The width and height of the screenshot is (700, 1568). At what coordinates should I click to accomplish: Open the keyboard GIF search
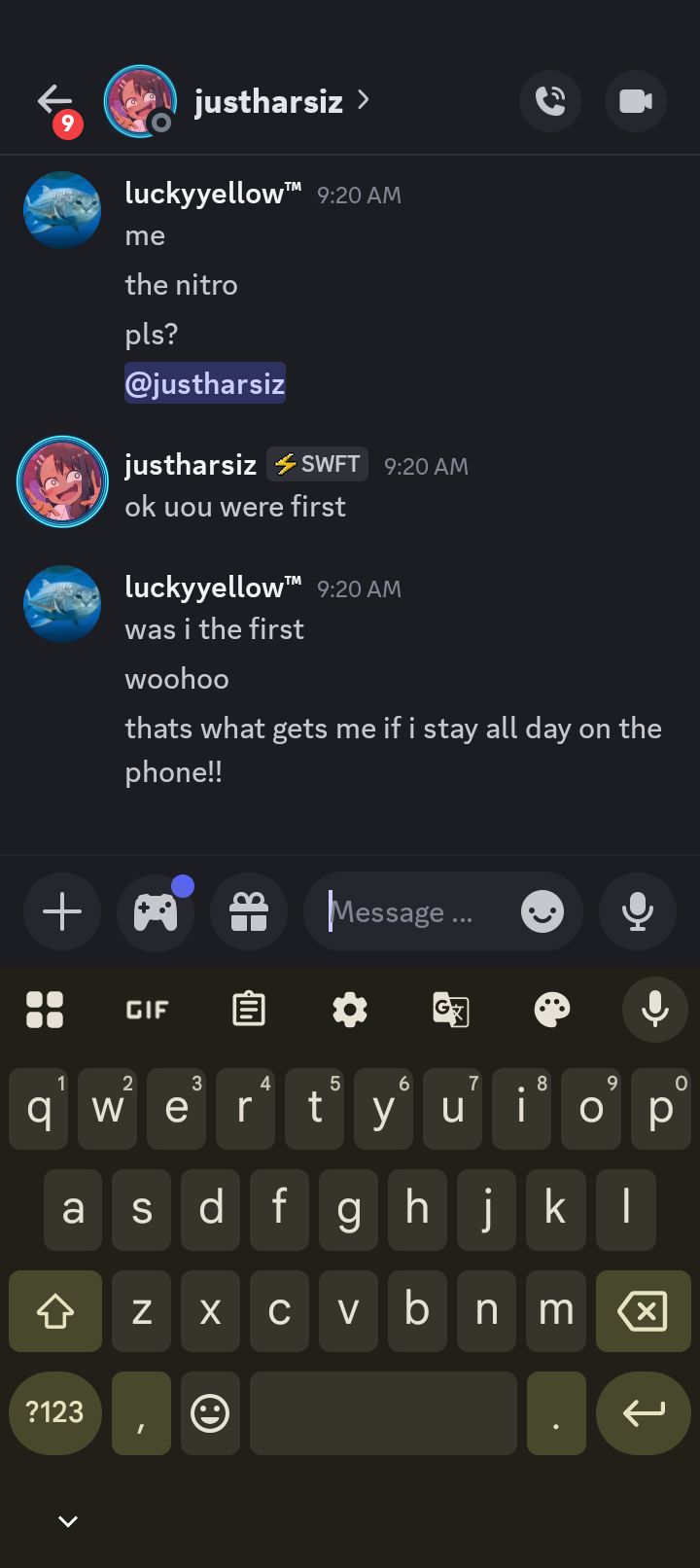[x=148, y=1010]
